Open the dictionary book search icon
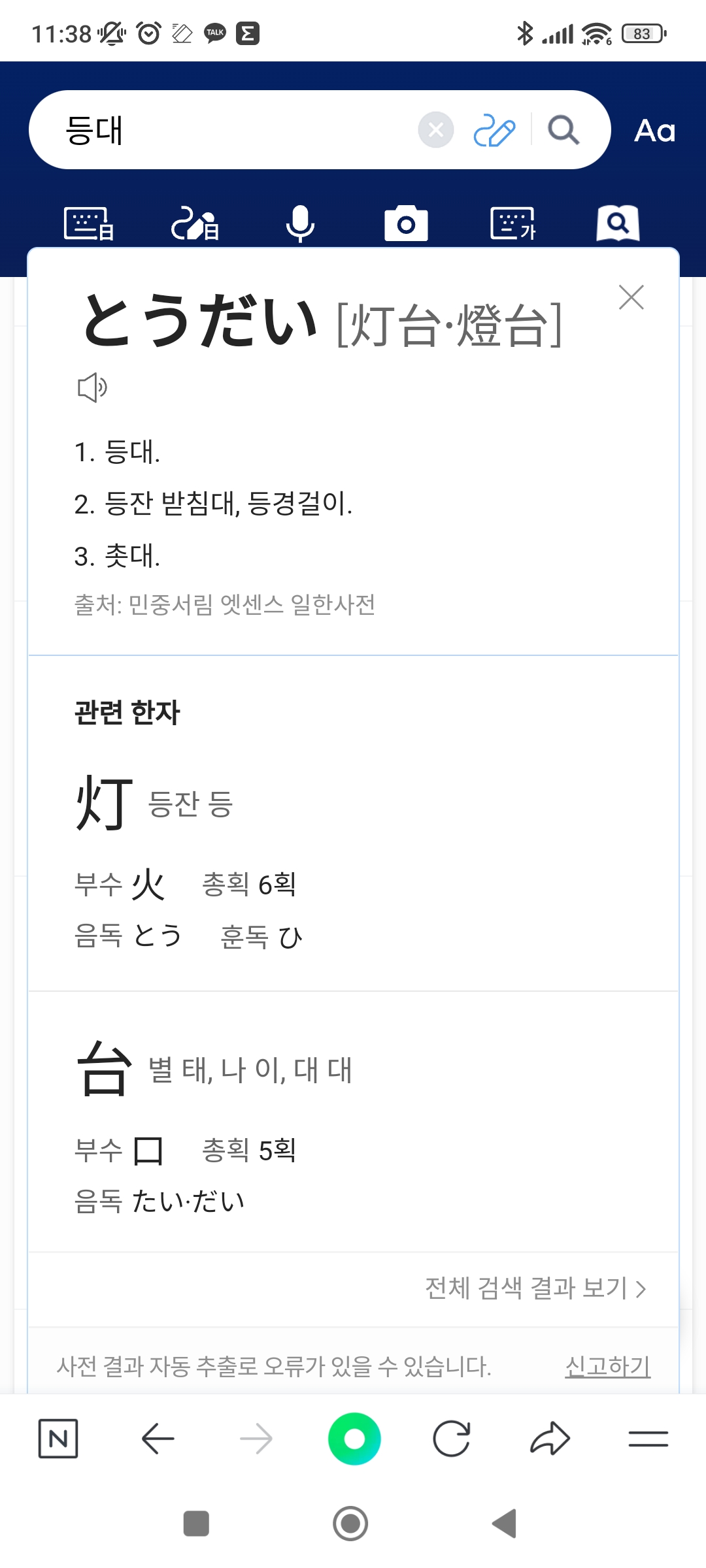The width and height of the screenshot is (706, 1568). (618, 224)
